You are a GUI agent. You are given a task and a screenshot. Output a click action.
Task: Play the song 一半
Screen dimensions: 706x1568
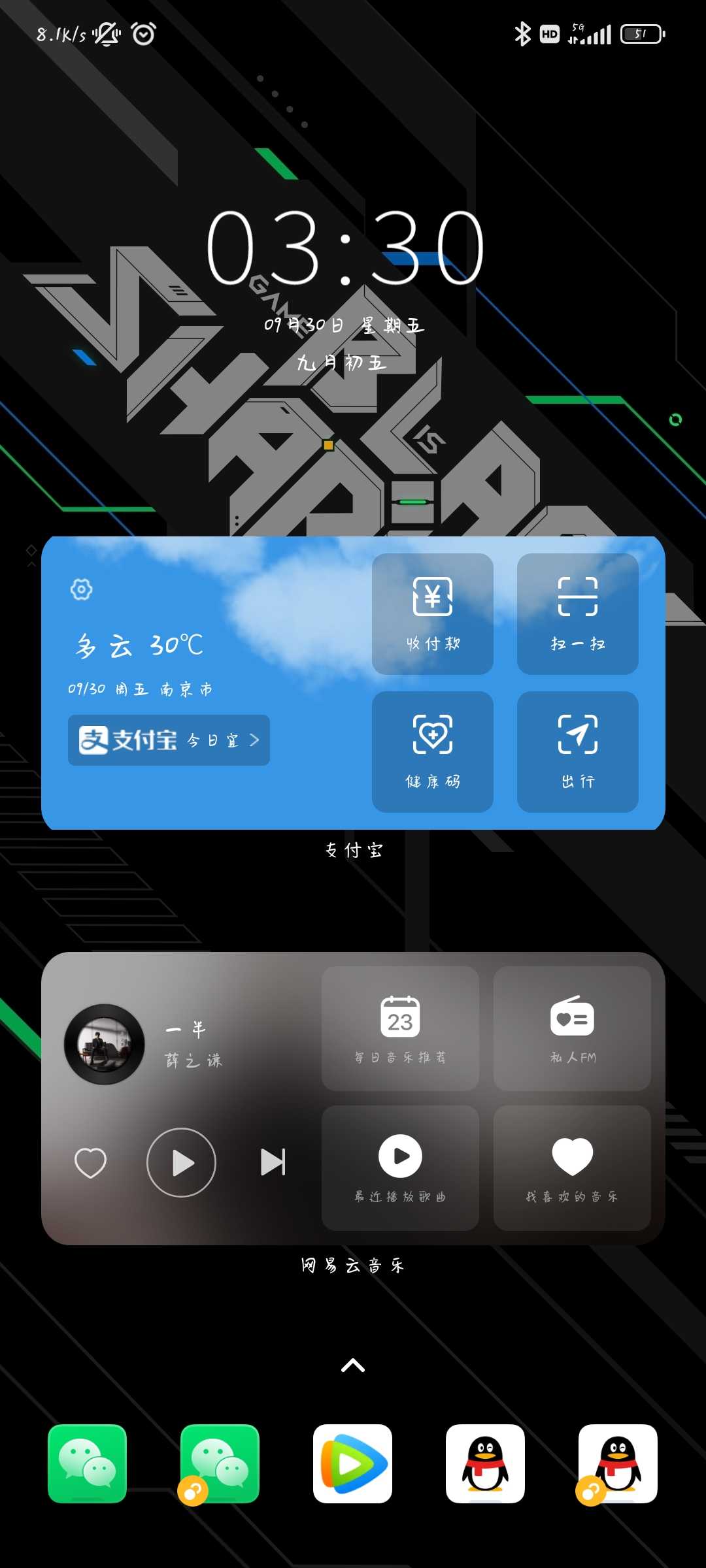(x=181, y=1162)
